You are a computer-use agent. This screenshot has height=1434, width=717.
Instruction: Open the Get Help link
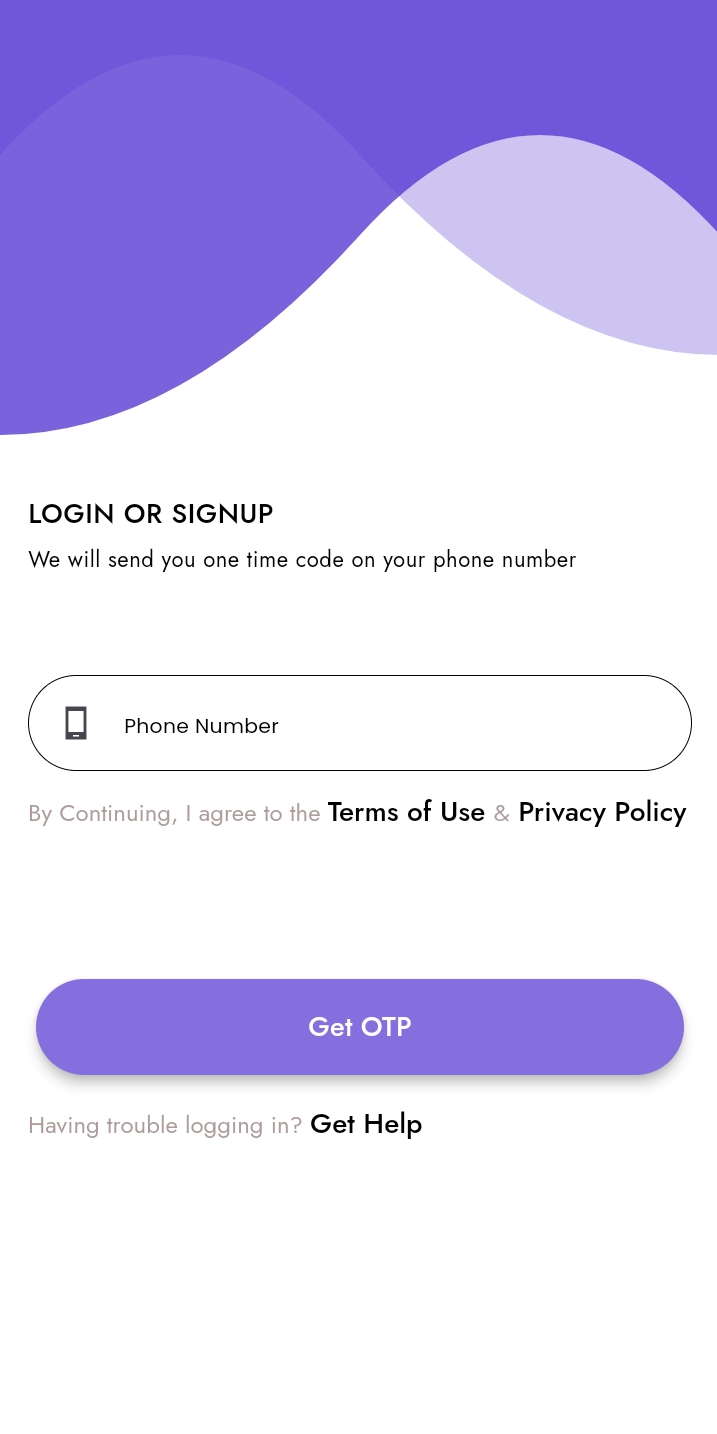point(366,1124)
